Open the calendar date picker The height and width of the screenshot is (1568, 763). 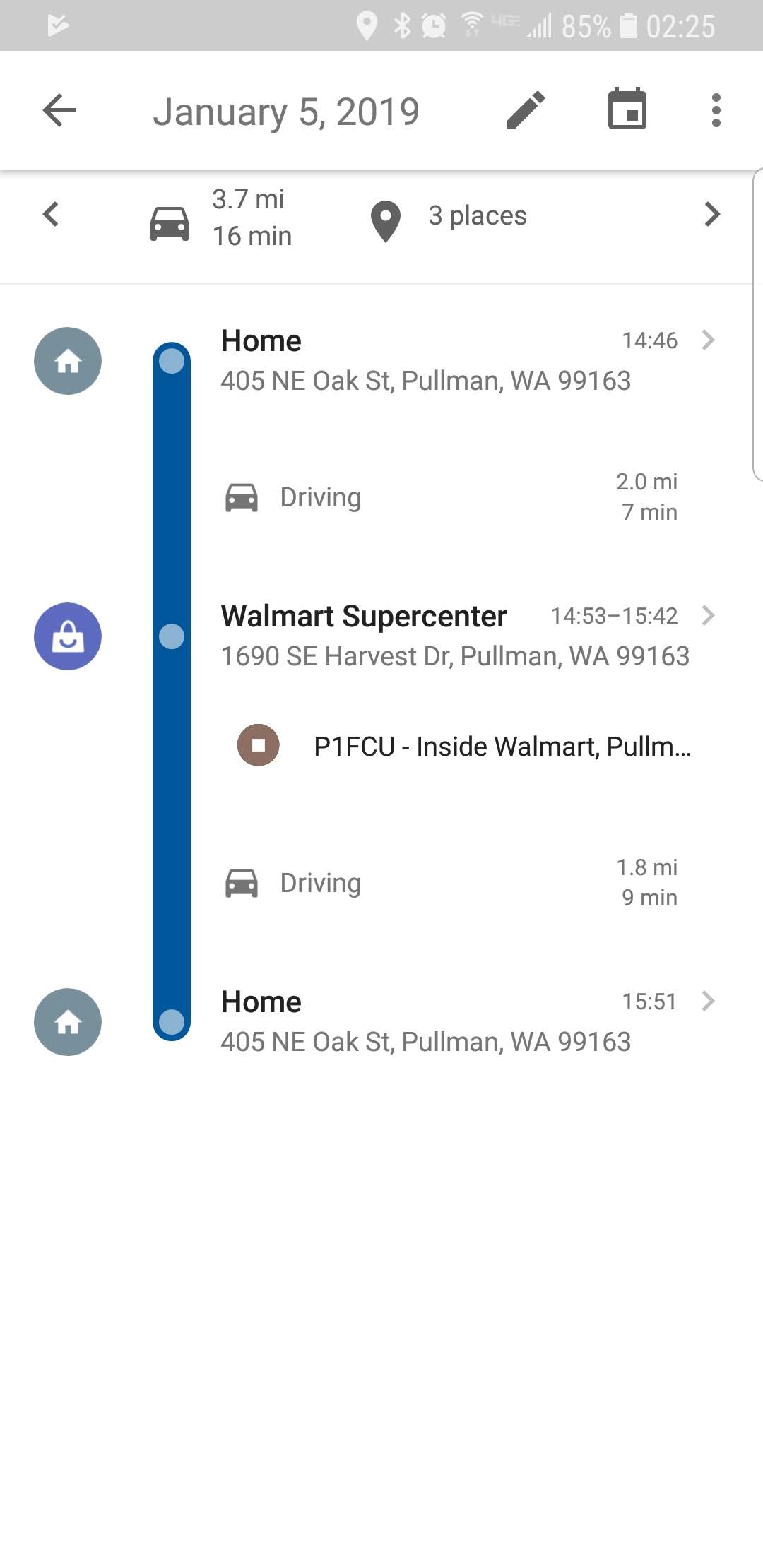coord(627,109)
